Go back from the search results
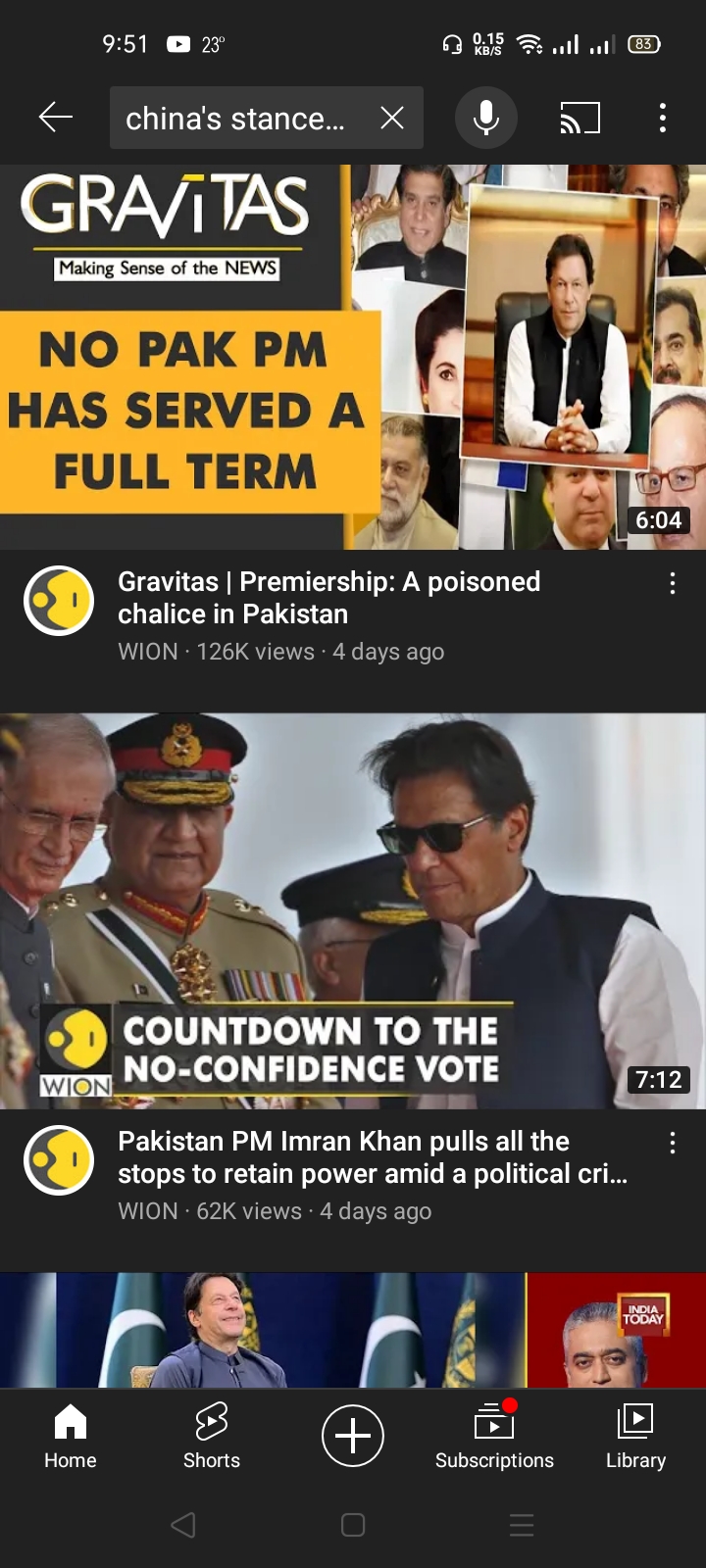Image resolution: width=706 pixels, height=1568 pixels. pyautogui.click(x=56, y=118)
